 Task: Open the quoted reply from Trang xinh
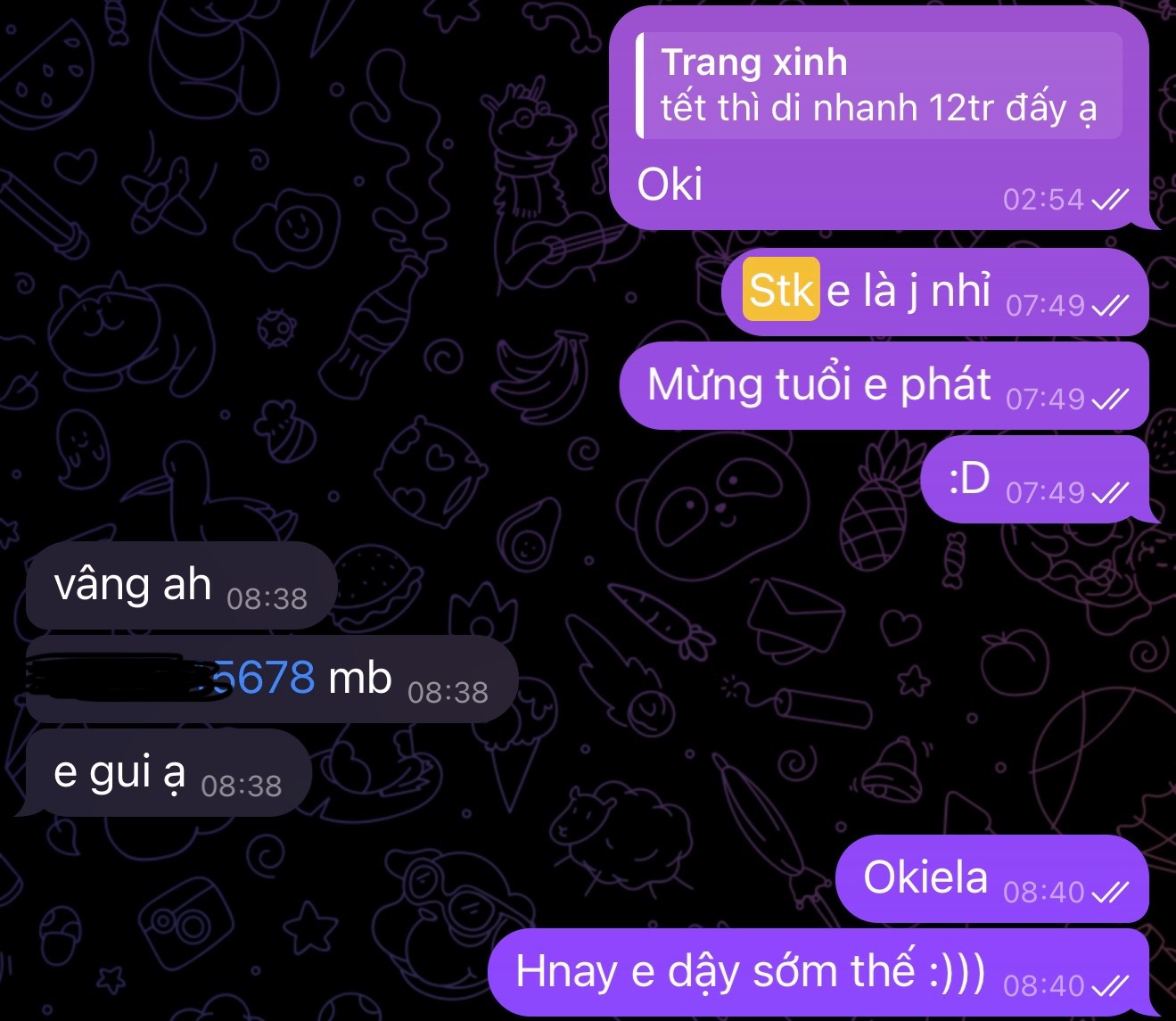click(x=878, y=86)
